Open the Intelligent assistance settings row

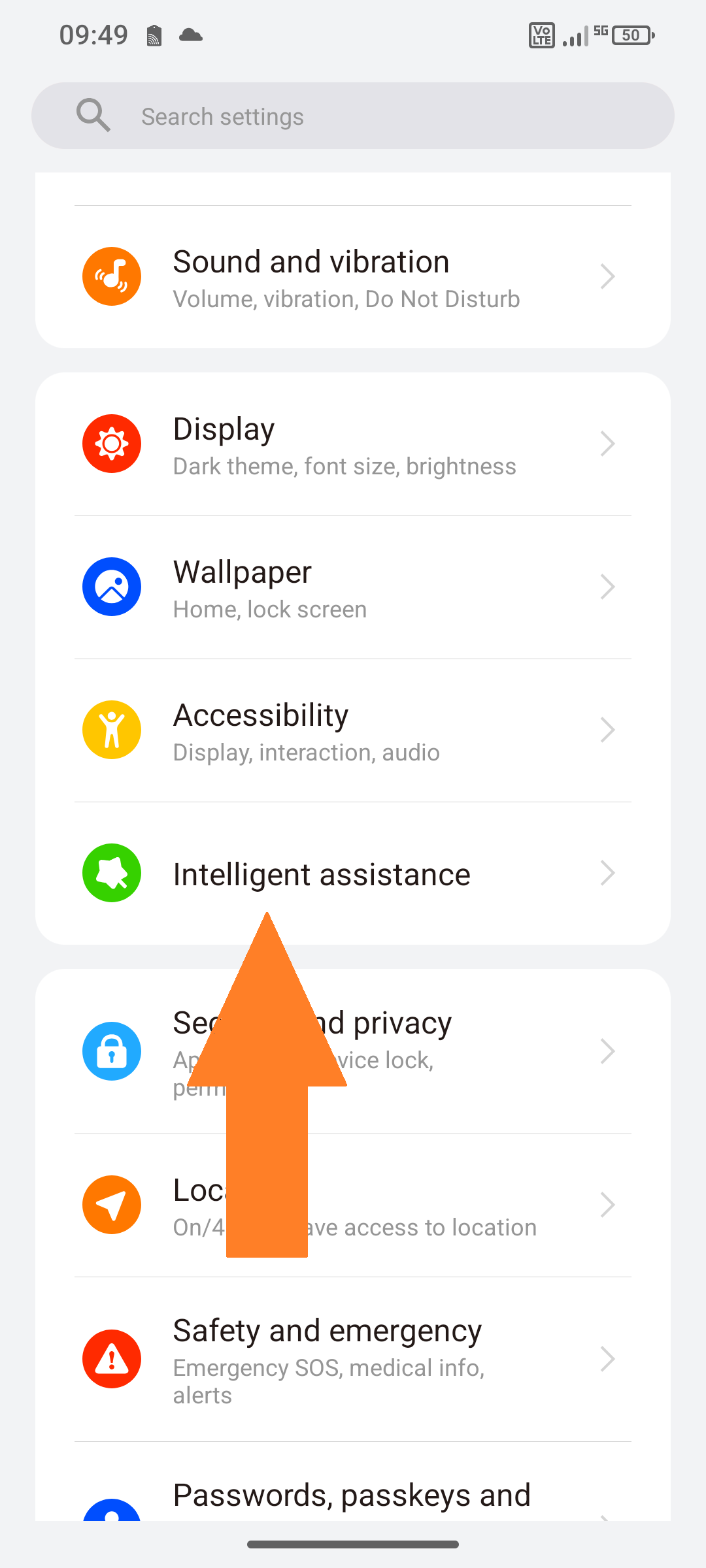pyautogui.click(x=353, y=873)
